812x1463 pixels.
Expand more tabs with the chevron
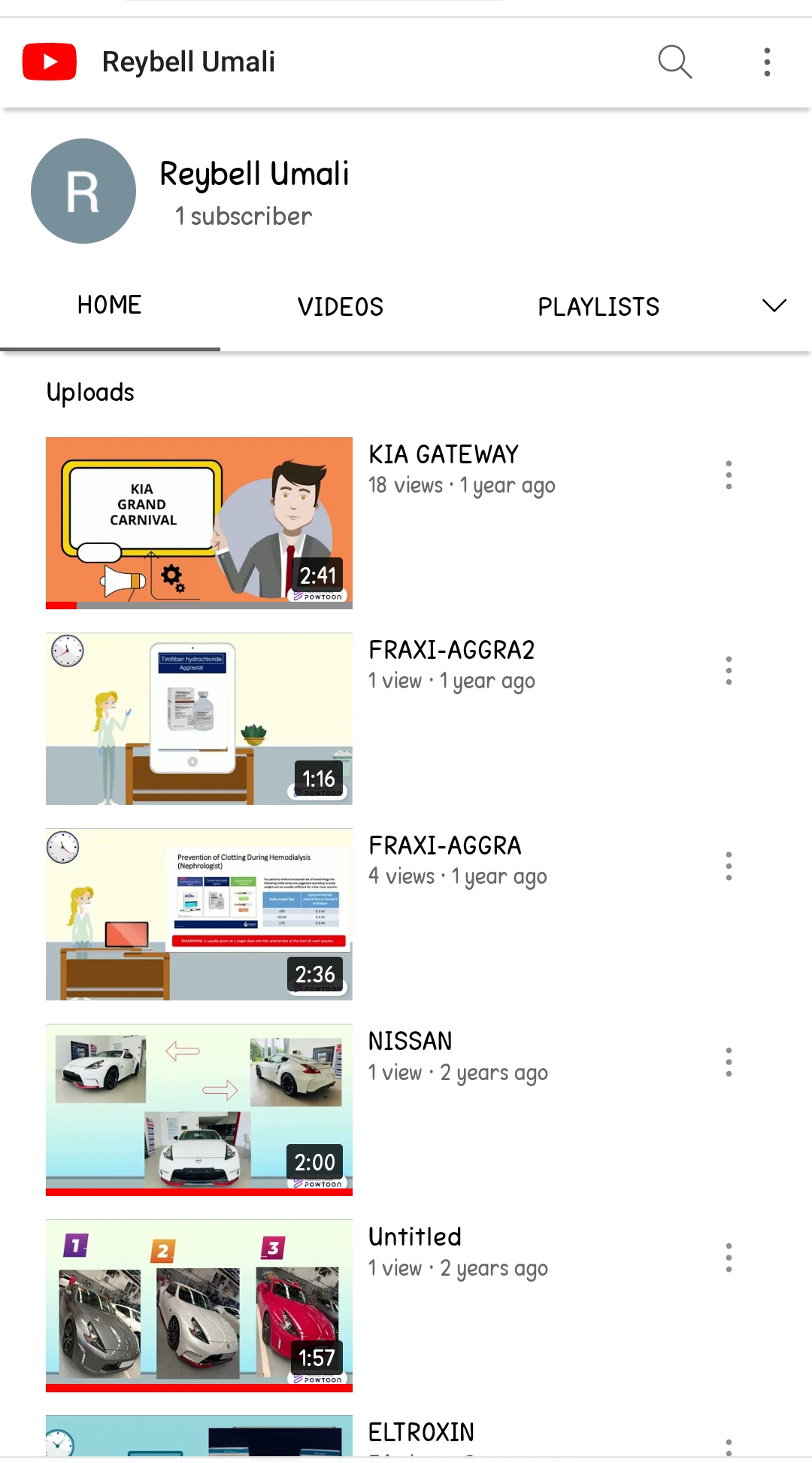point(774,305)
